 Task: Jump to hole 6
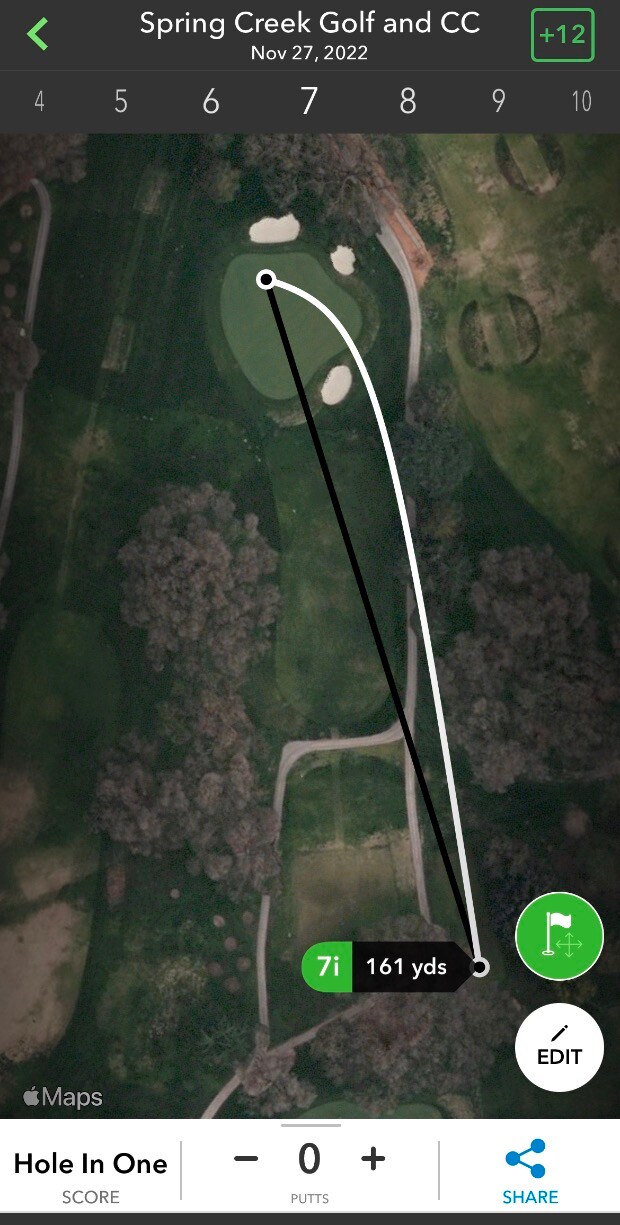210,101
